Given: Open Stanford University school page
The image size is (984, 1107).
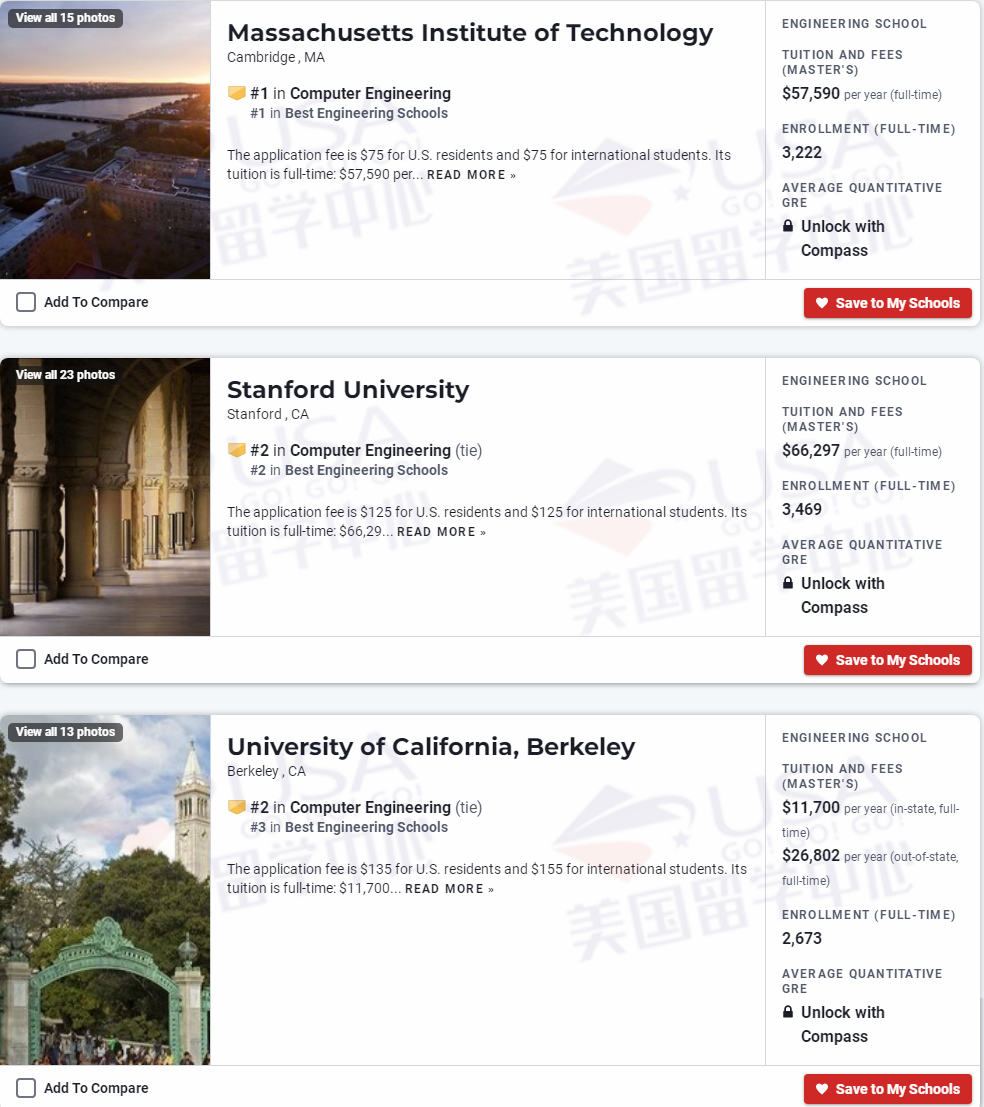Looking at the screenshot, I should [348, 390].
